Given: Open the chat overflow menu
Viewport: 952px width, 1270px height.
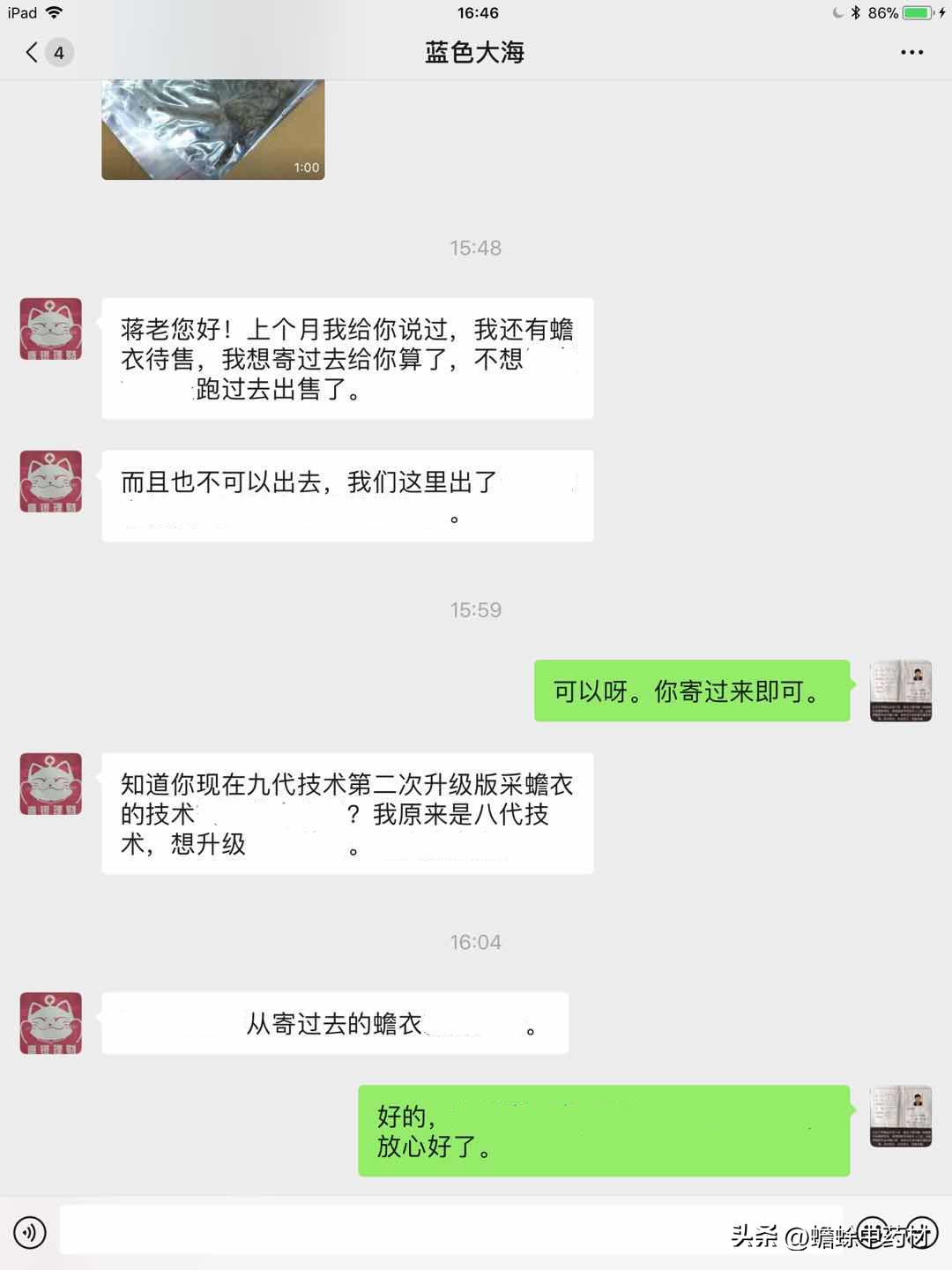Looking at the screenshot, I should click(x=911, y=53).
